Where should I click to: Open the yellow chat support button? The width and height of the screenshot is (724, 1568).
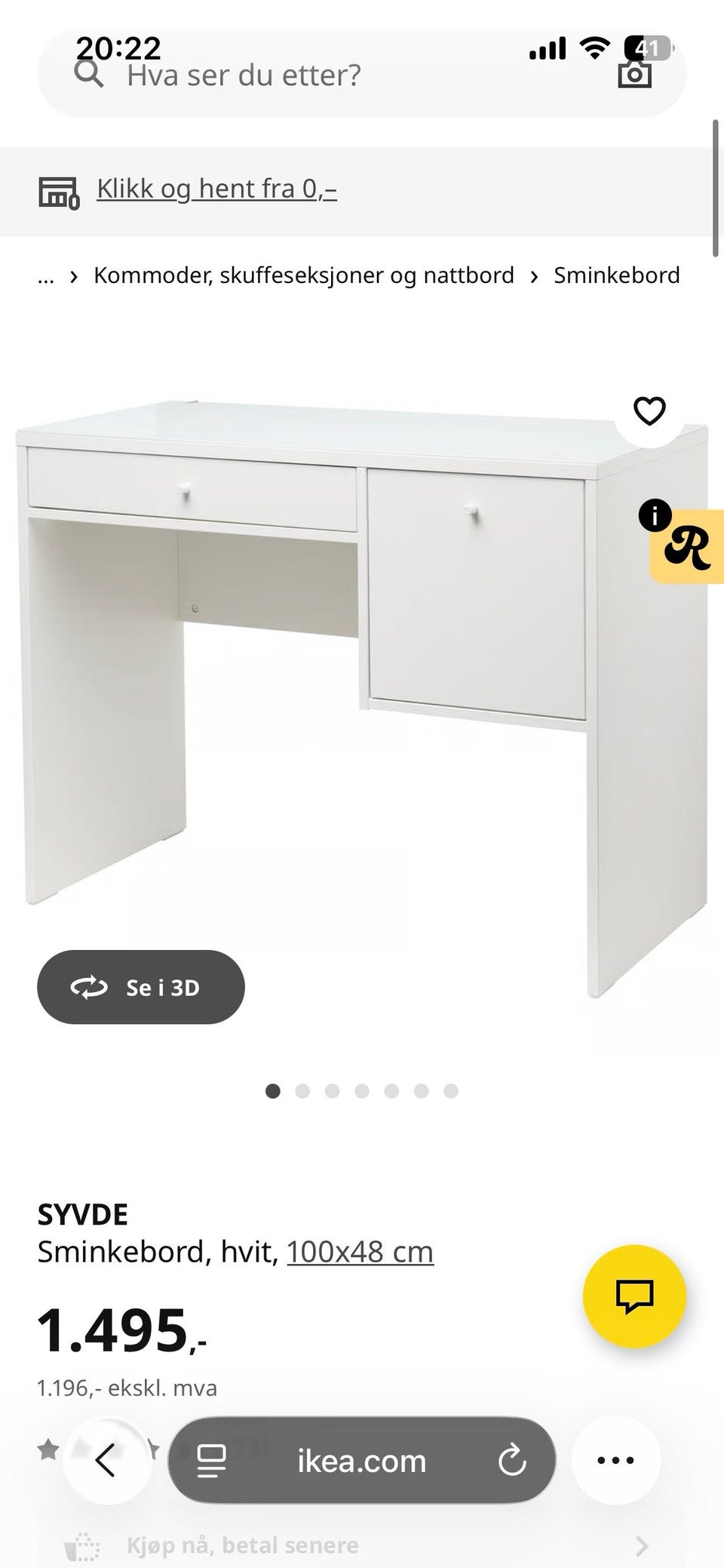coord(634,1296)
